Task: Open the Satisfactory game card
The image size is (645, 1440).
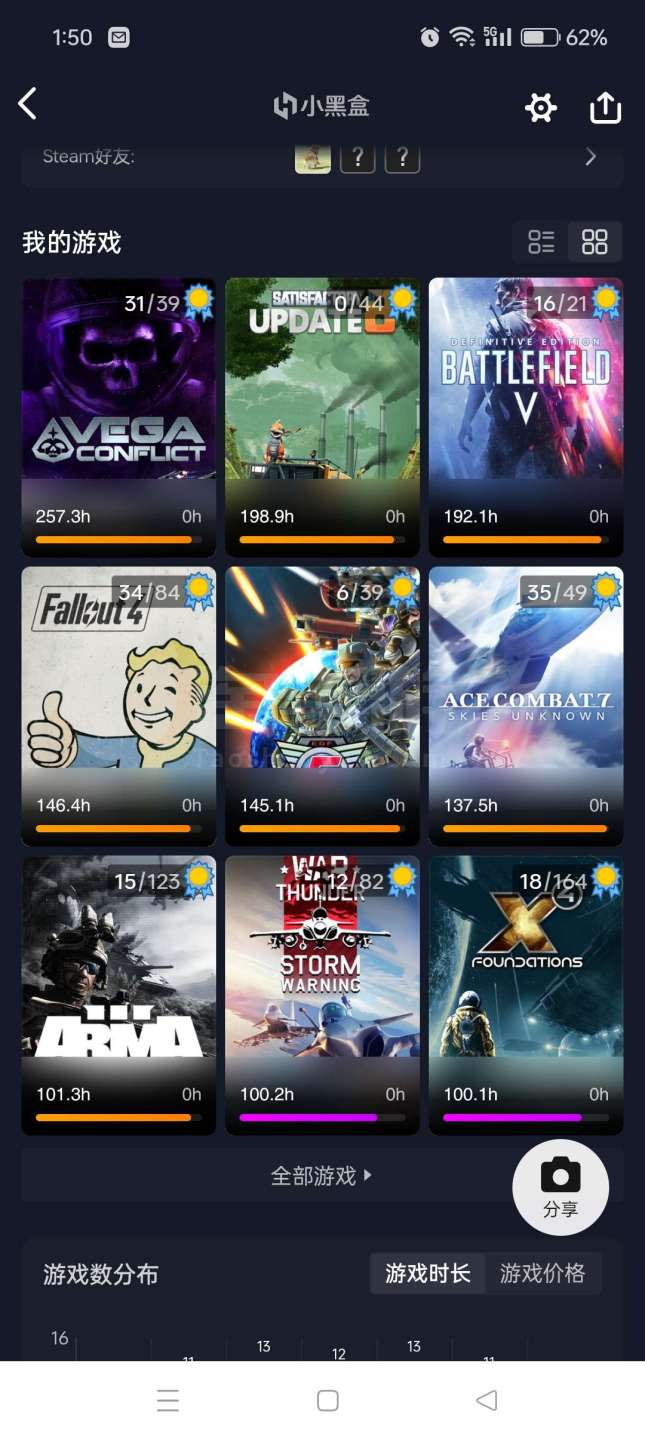Action: pyautogui.click(x=322, y=417)
